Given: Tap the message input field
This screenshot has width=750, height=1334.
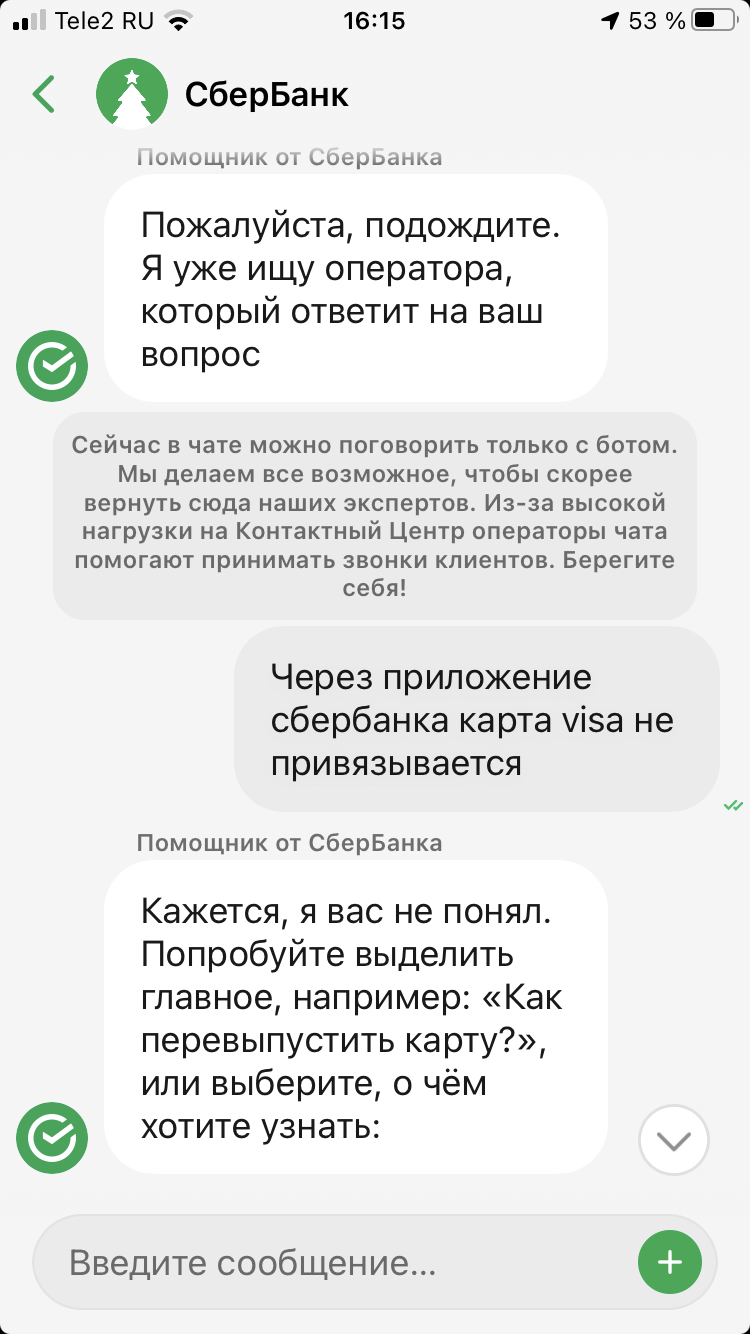Looking at the screenshot, I should (x=330, y=1263).
